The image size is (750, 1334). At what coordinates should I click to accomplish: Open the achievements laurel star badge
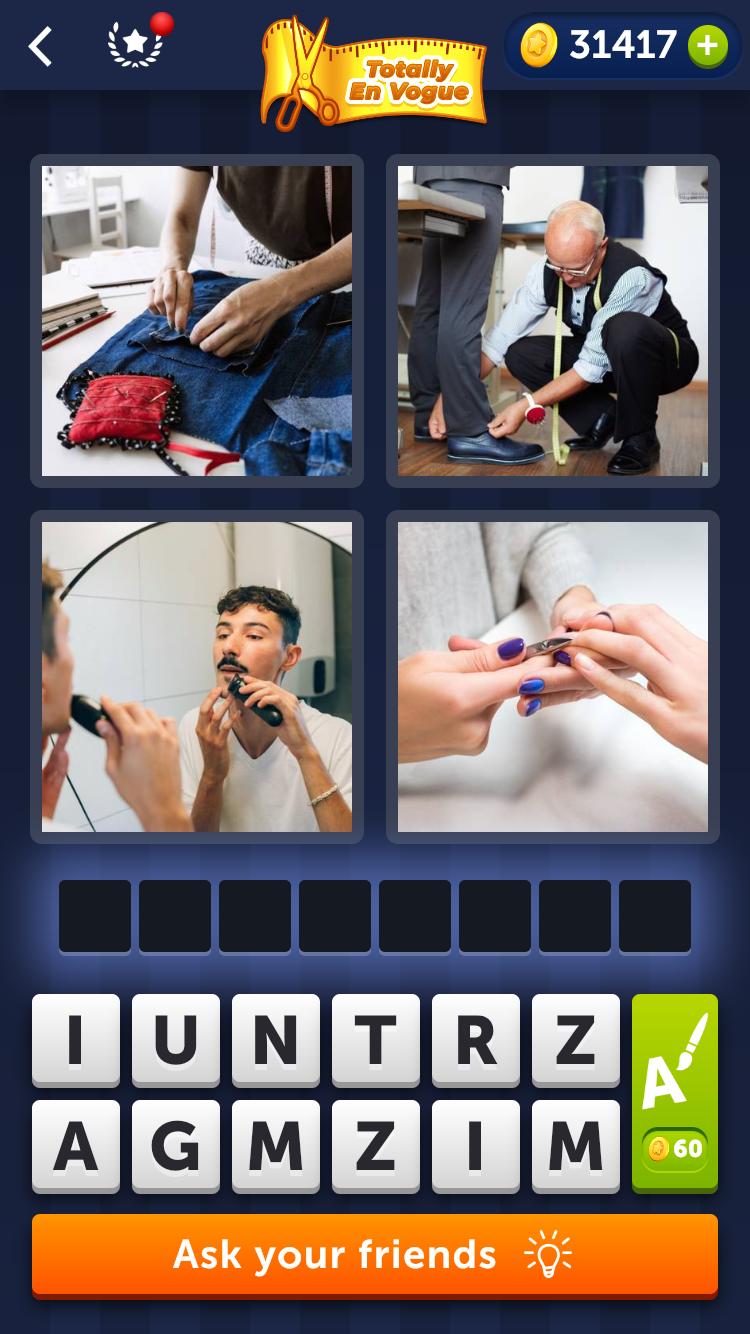pyautogui.click(x=136, y=45)
